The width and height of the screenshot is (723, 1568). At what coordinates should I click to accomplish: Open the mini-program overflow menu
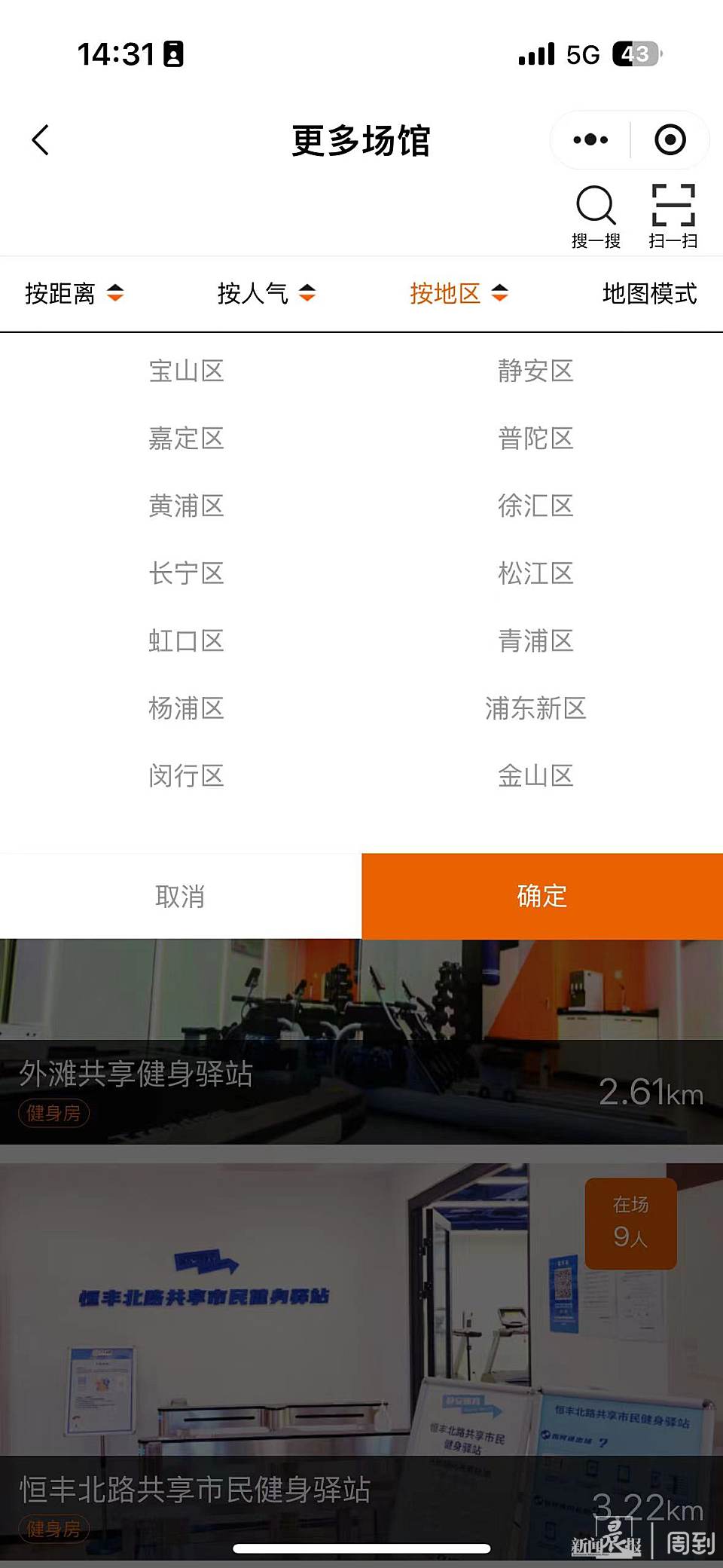[x=590, y=140]
